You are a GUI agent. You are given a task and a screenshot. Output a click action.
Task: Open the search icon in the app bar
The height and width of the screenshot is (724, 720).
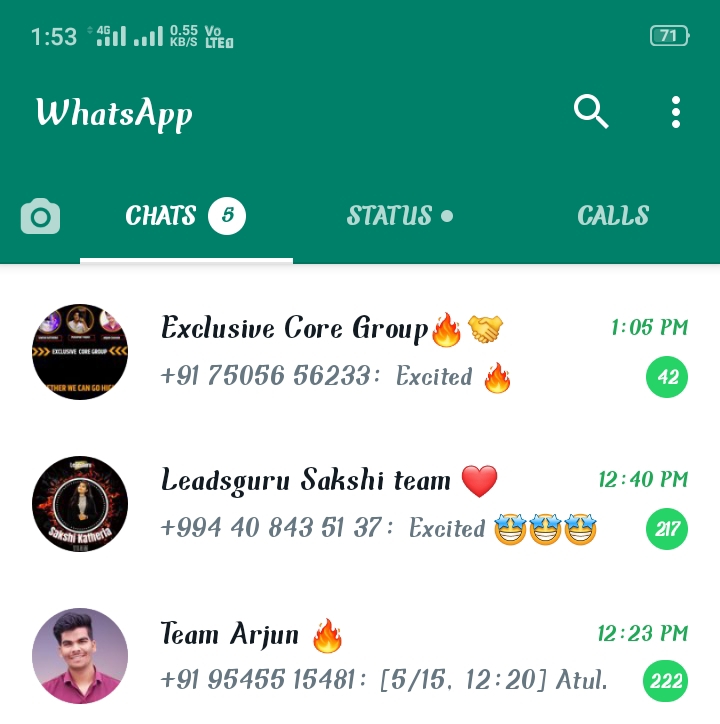pyautogui.click(x=591, y=112)
